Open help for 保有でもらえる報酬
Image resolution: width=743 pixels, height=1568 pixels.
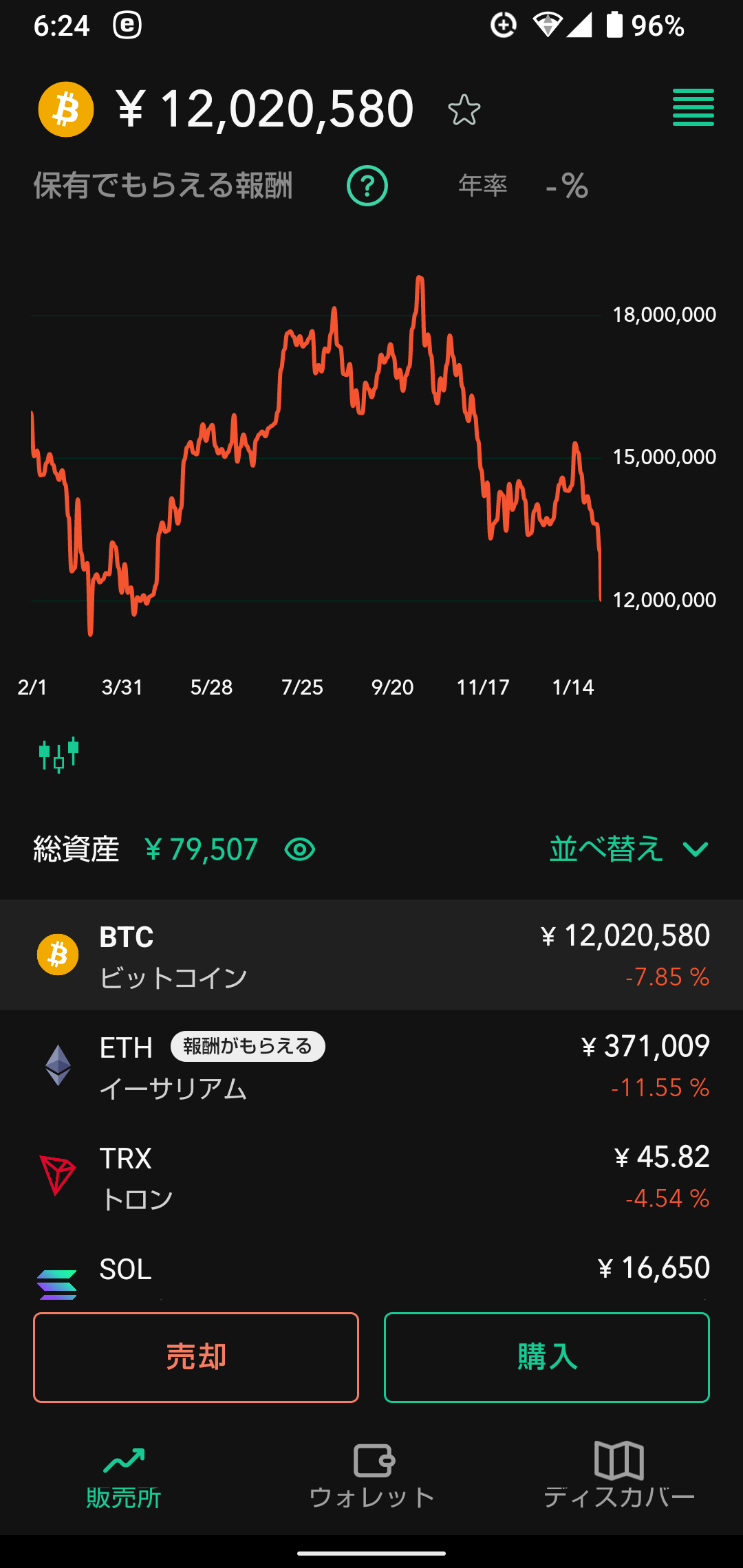367,186
